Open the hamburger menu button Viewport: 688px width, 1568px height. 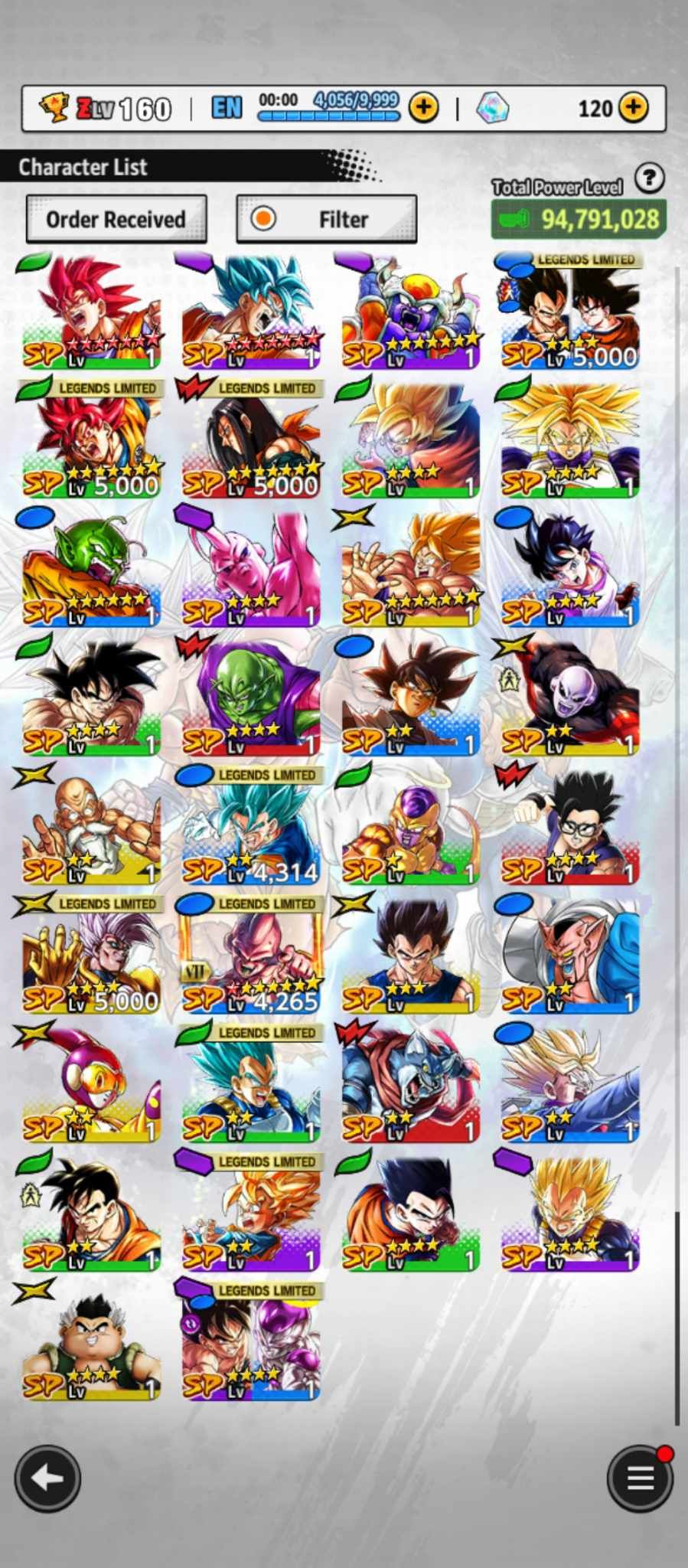pyautogui.click(x=640, y=1478)
